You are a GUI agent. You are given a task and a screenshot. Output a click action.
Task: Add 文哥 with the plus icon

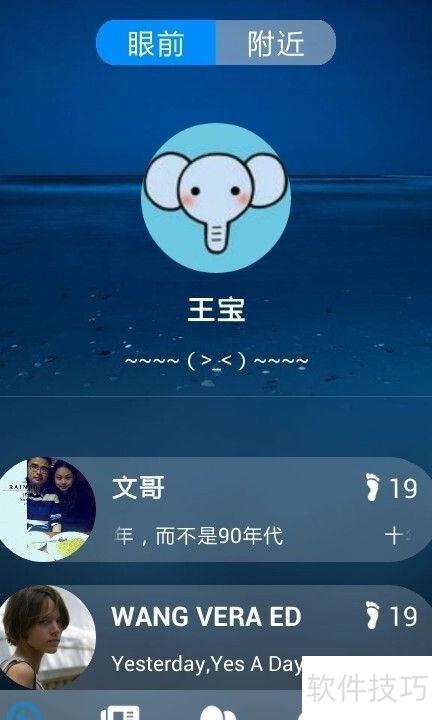coord(394,536)
